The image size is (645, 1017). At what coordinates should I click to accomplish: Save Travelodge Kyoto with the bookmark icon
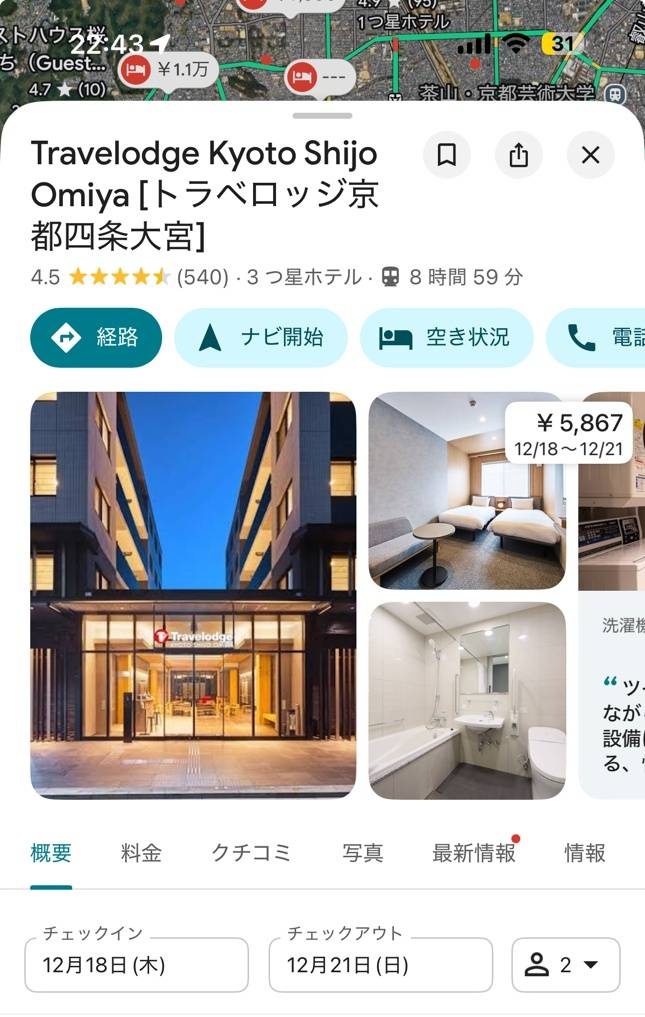pos(447,155)
